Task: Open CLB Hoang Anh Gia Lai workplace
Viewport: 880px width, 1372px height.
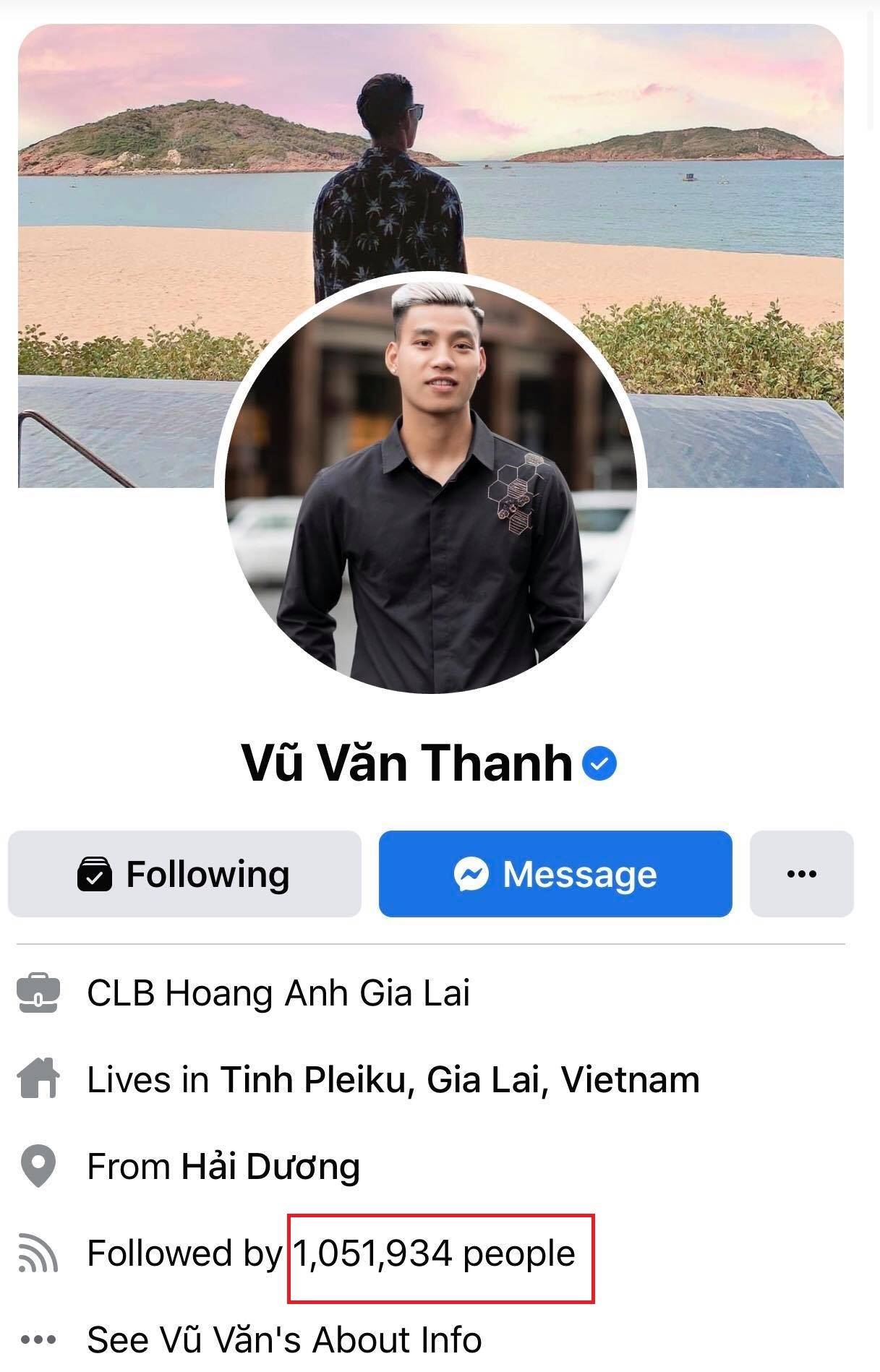Action: 278,992
